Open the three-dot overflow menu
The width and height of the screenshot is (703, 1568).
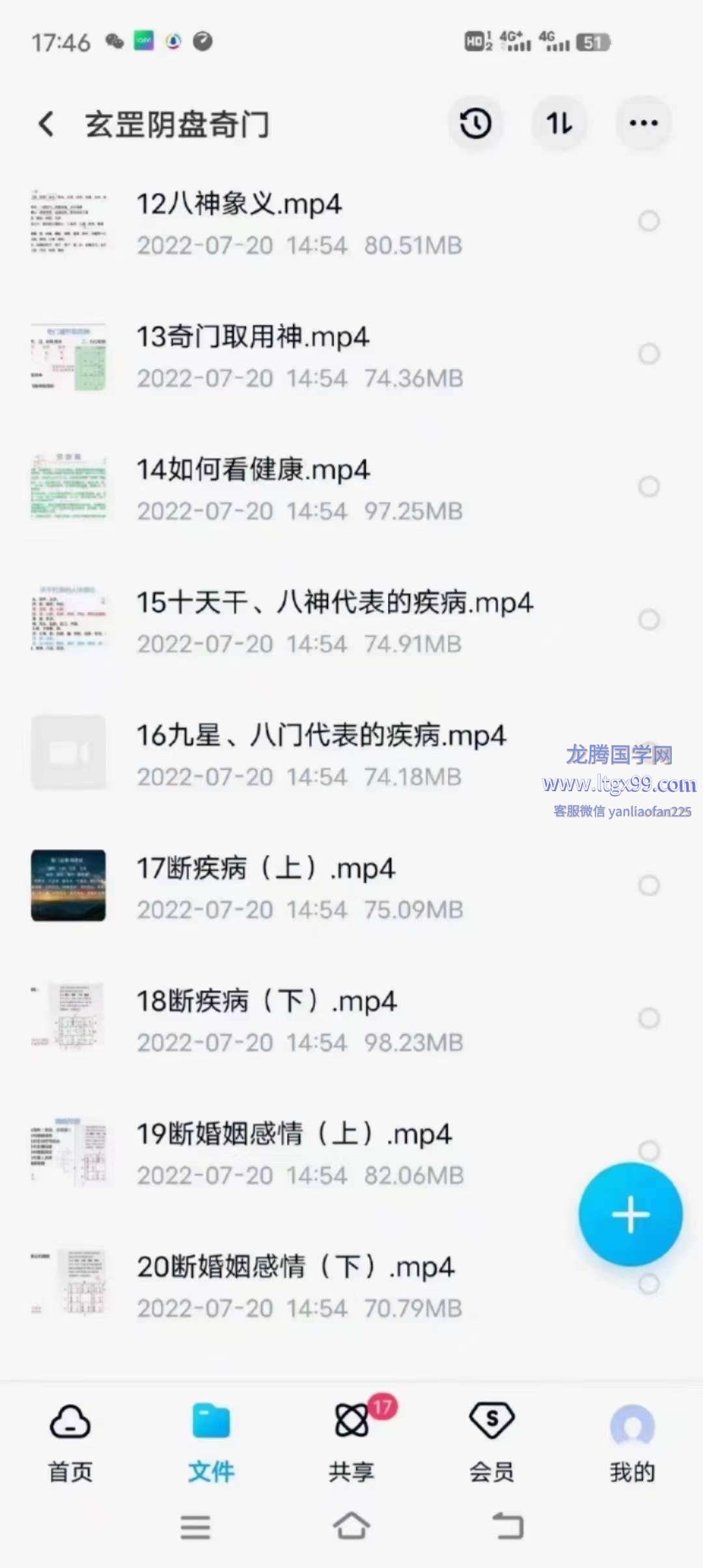click(643, 124)
